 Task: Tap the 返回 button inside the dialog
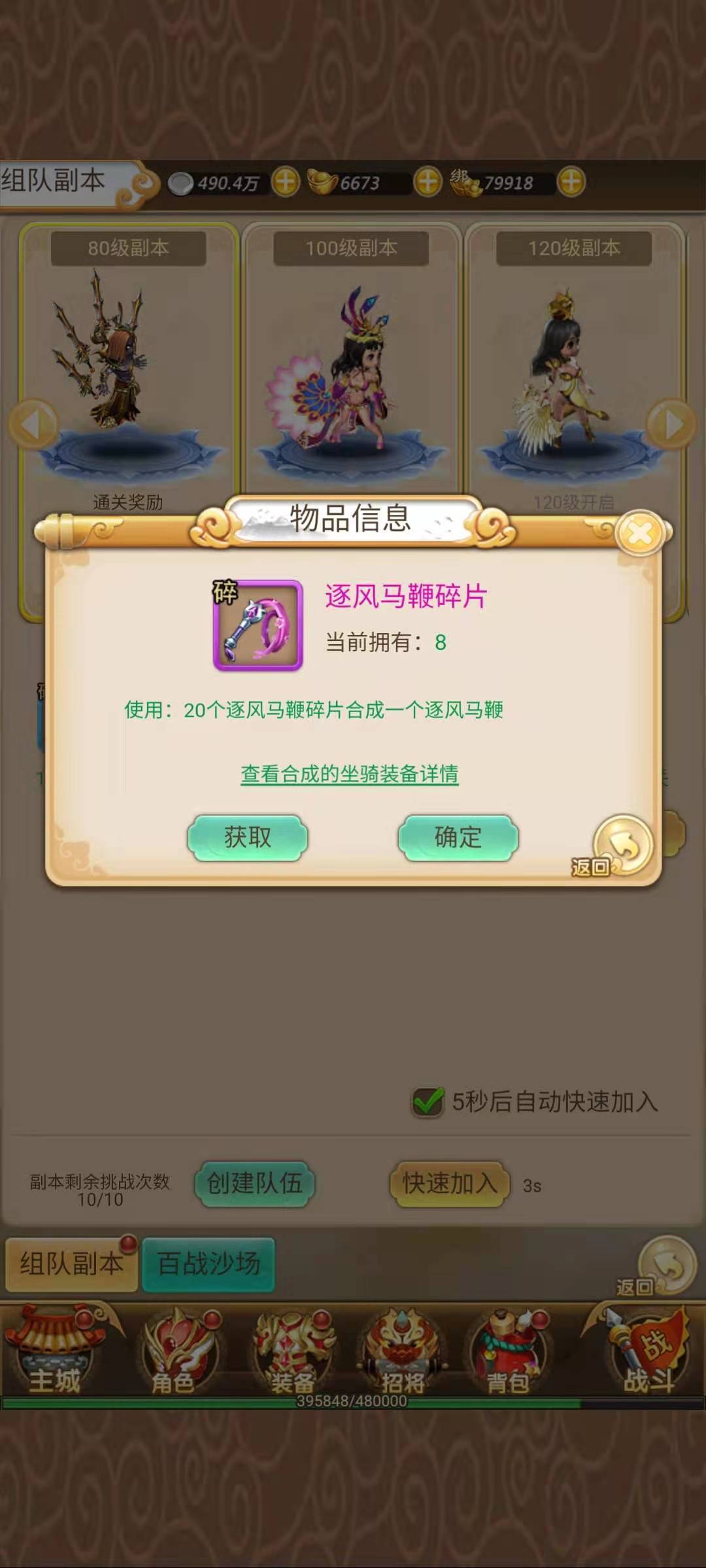point(622,846)
